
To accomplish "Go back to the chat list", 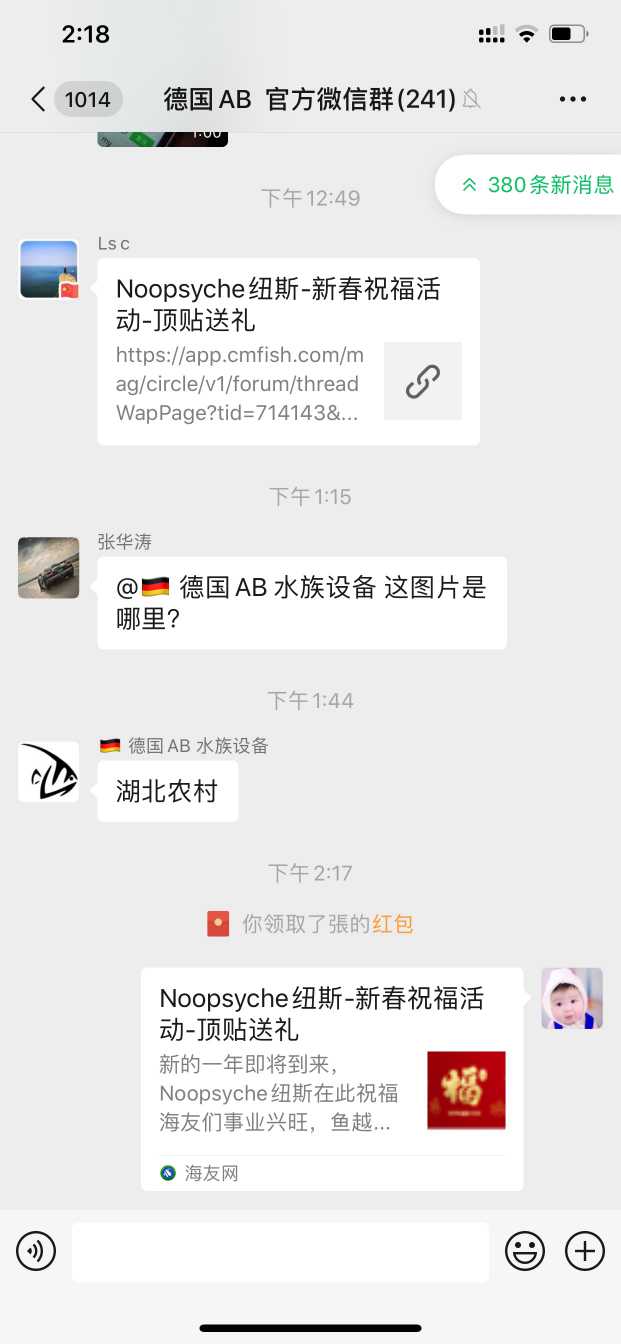I will coord(38,99).
